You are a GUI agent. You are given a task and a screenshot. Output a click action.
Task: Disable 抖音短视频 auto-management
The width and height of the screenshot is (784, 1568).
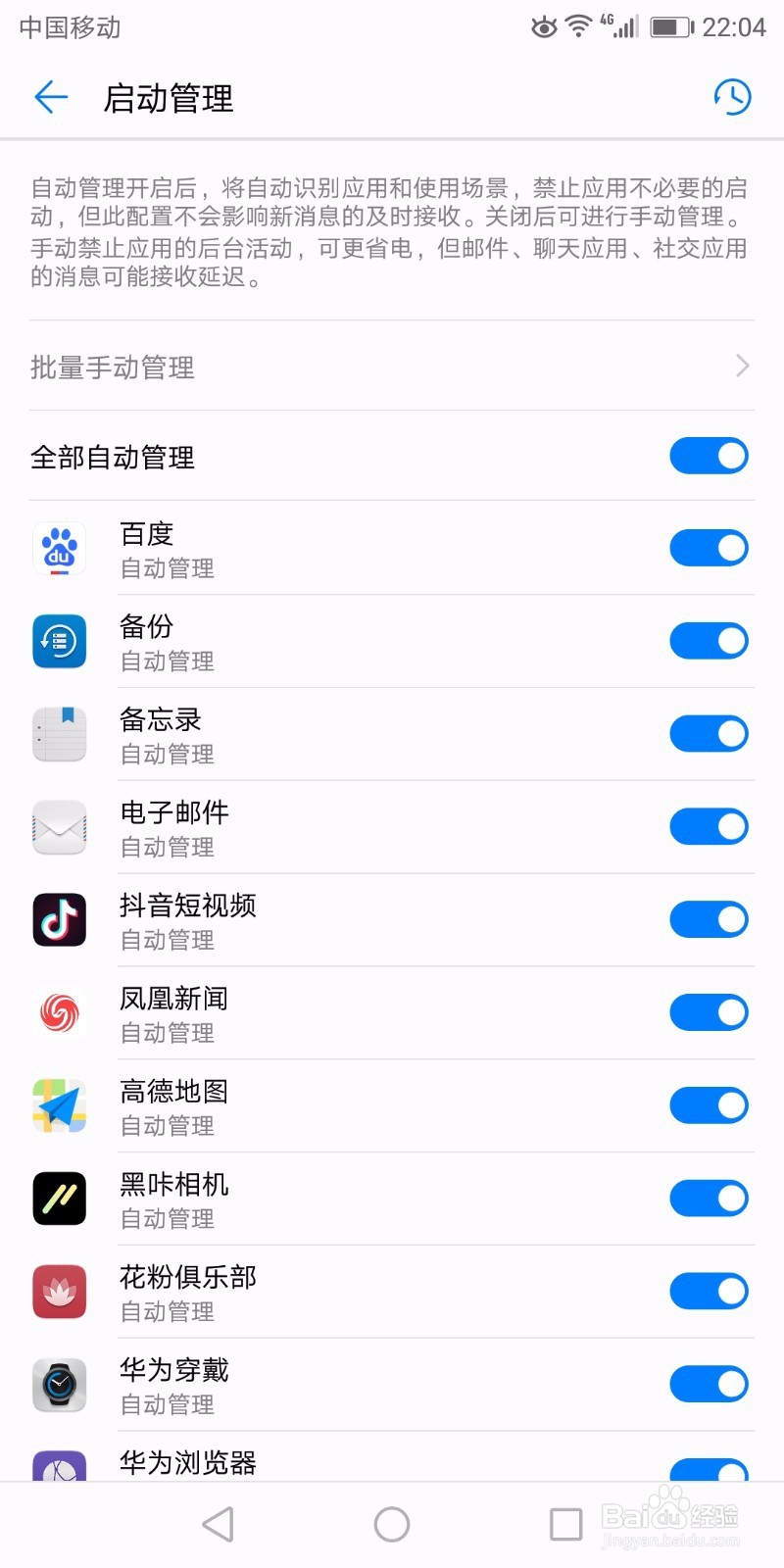(709, 919)
